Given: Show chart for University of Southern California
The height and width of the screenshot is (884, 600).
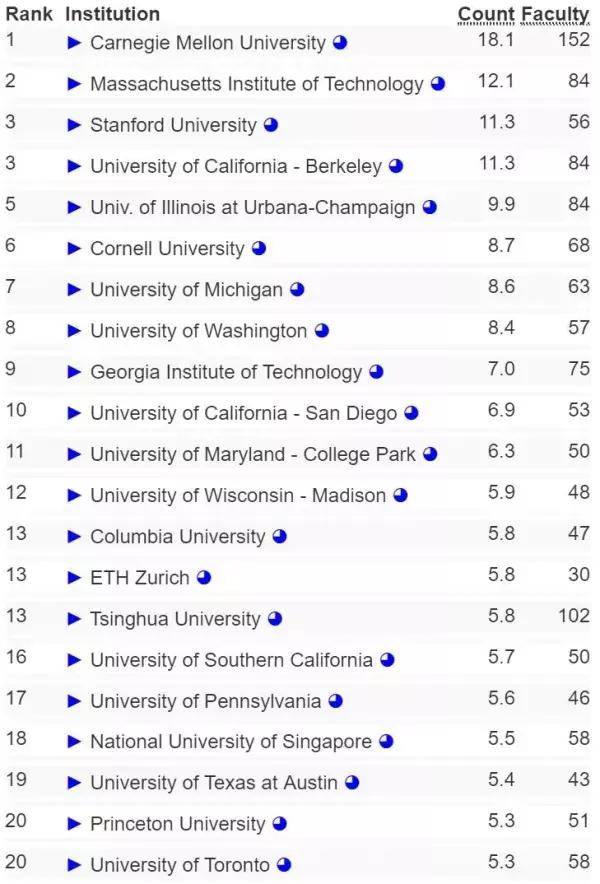Looking at the screenshot, I should [387, 660].
